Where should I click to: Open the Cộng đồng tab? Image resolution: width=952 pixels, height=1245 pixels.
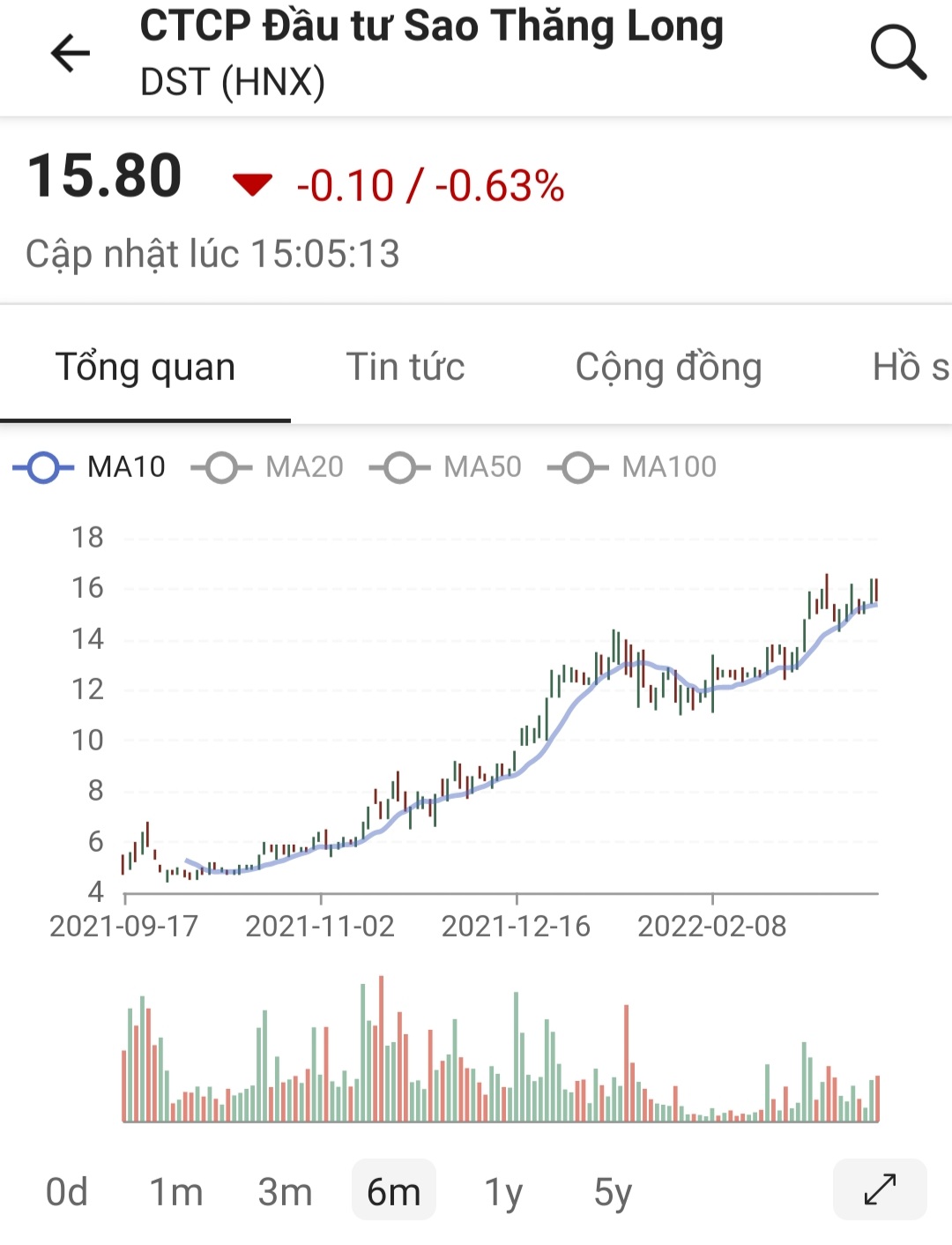668,367
